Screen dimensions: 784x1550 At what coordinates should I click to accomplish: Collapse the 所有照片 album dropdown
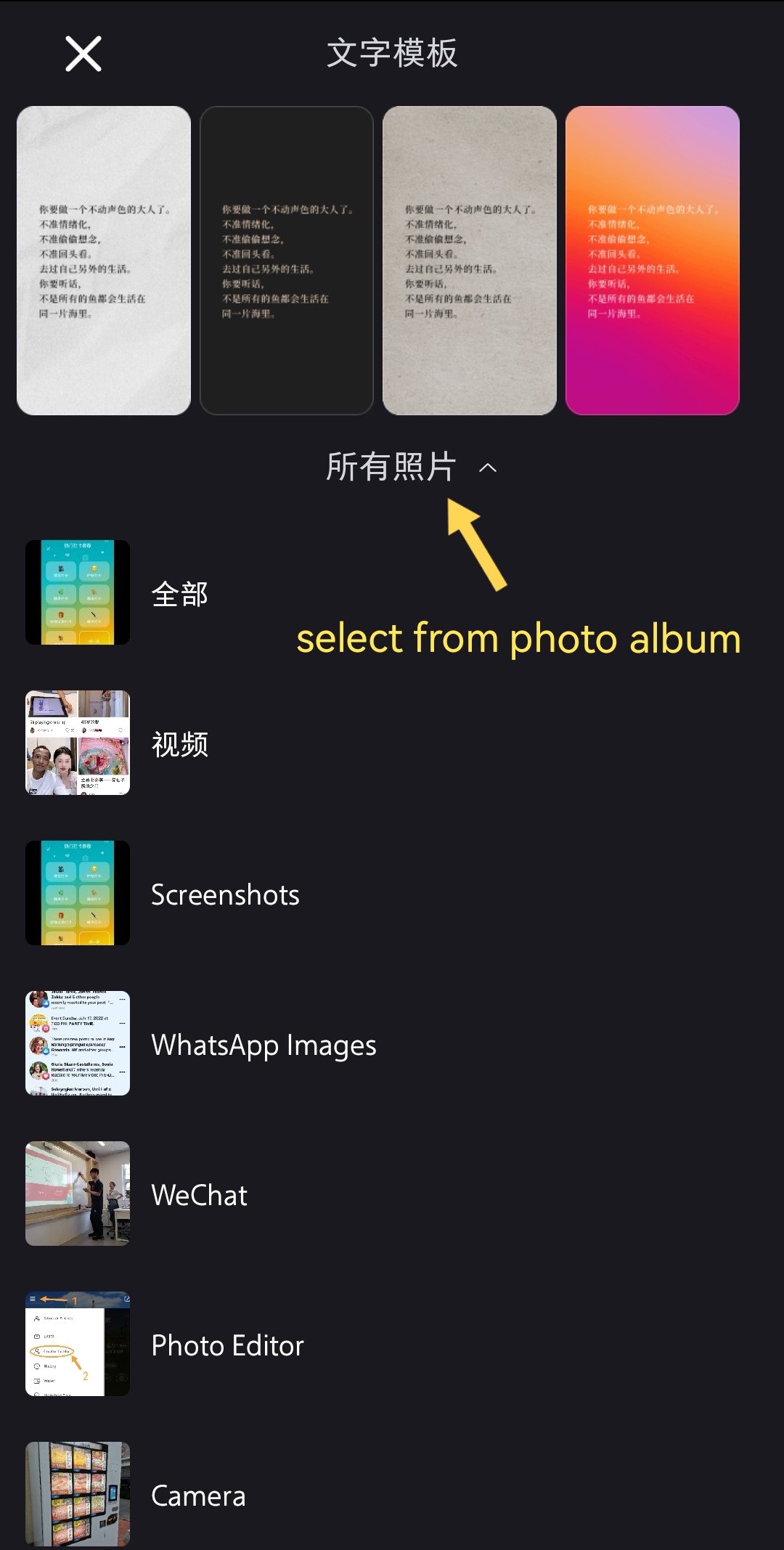click(412, 467)
